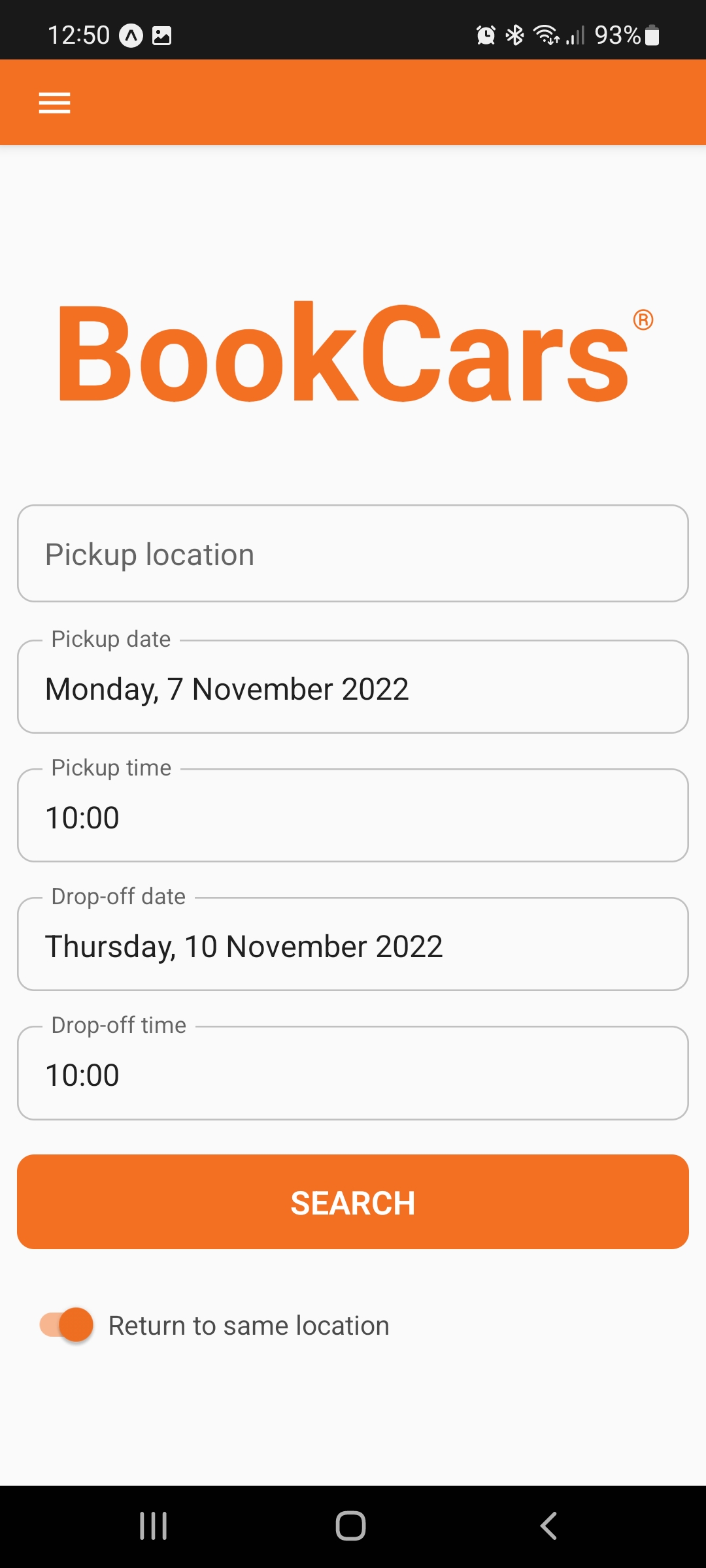Go back using system navigation
The width and height of the screenshot is (706, 1568).
click(548, 1526)
